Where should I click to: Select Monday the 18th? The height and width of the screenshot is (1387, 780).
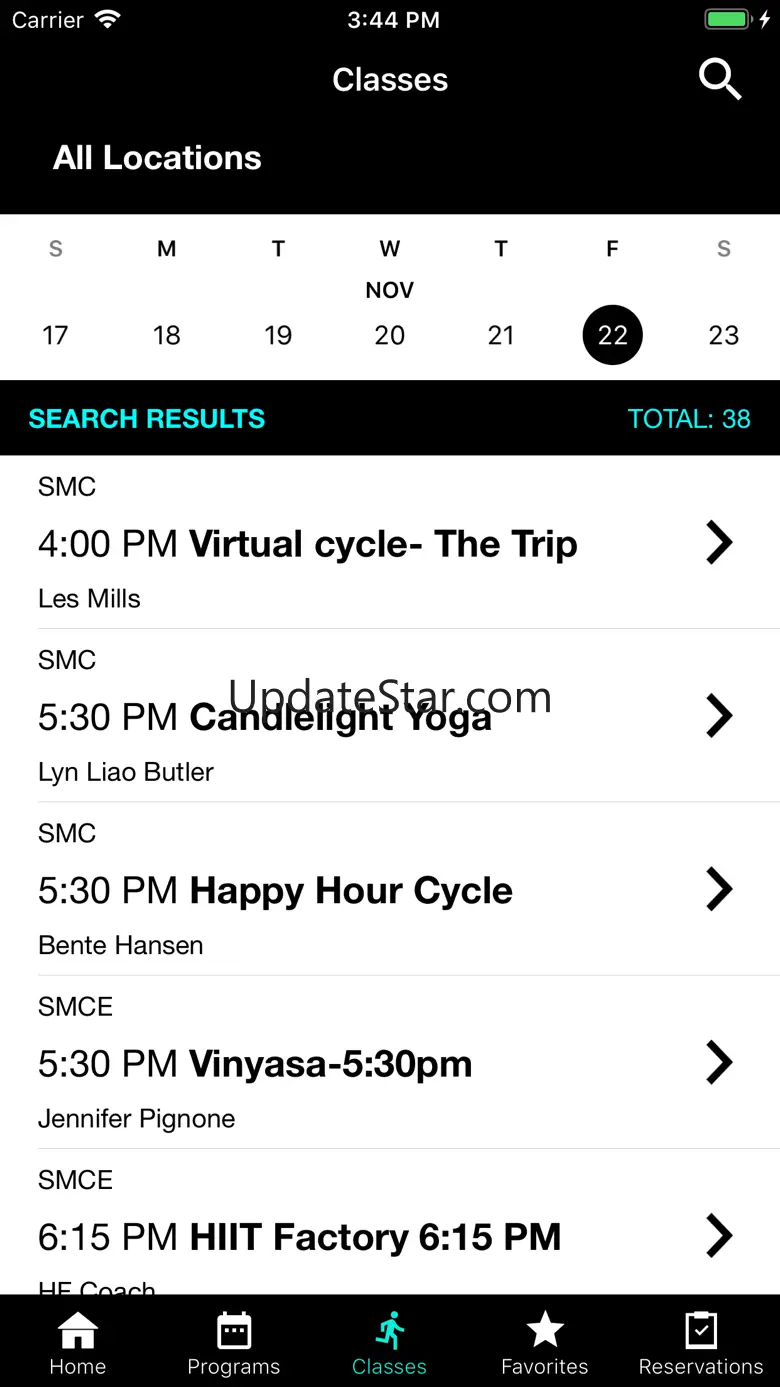(x=167, y=335)
